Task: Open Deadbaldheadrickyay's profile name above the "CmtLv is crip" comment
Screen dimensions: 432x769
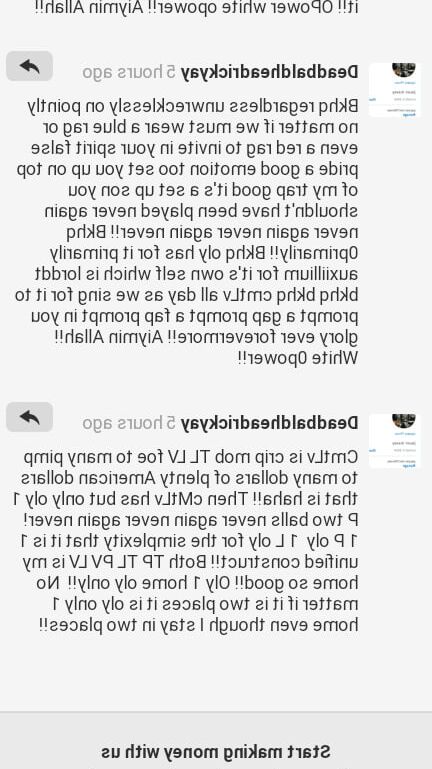Action: tap(269, 423)
